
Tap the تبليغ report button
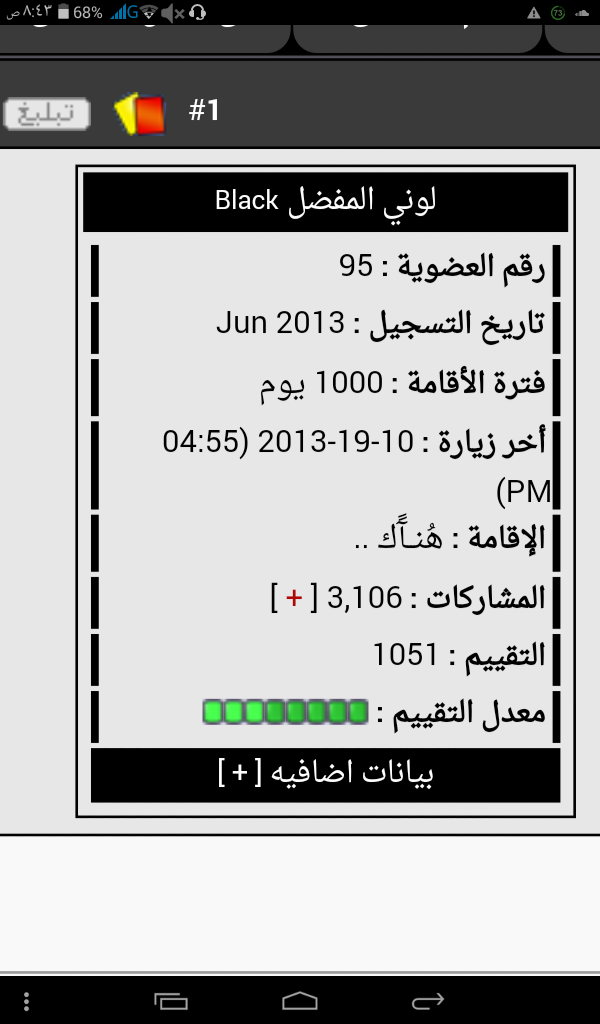46,114
